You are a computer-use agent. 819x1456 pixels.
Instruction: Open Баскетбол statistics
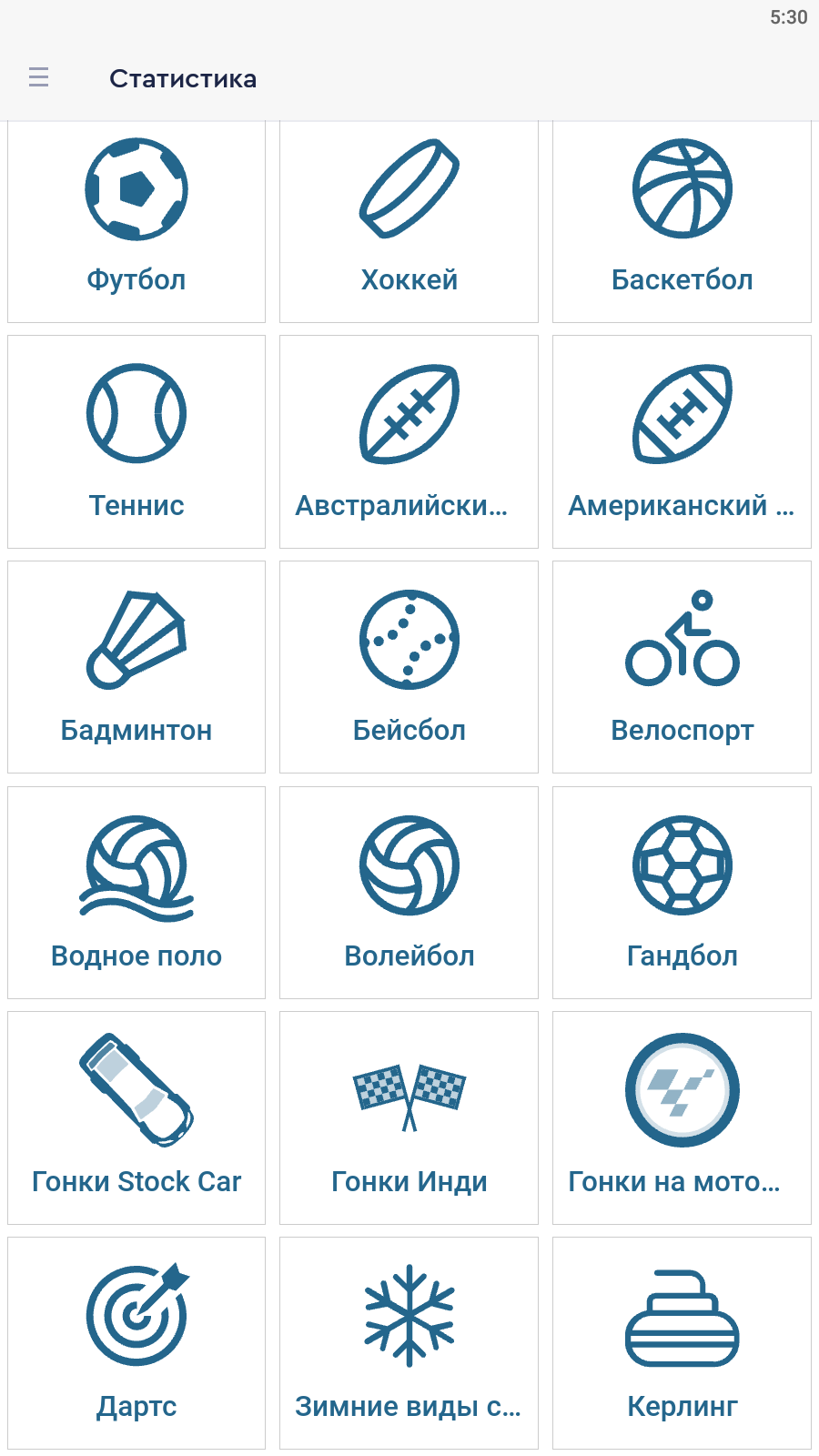click(682, 221)
